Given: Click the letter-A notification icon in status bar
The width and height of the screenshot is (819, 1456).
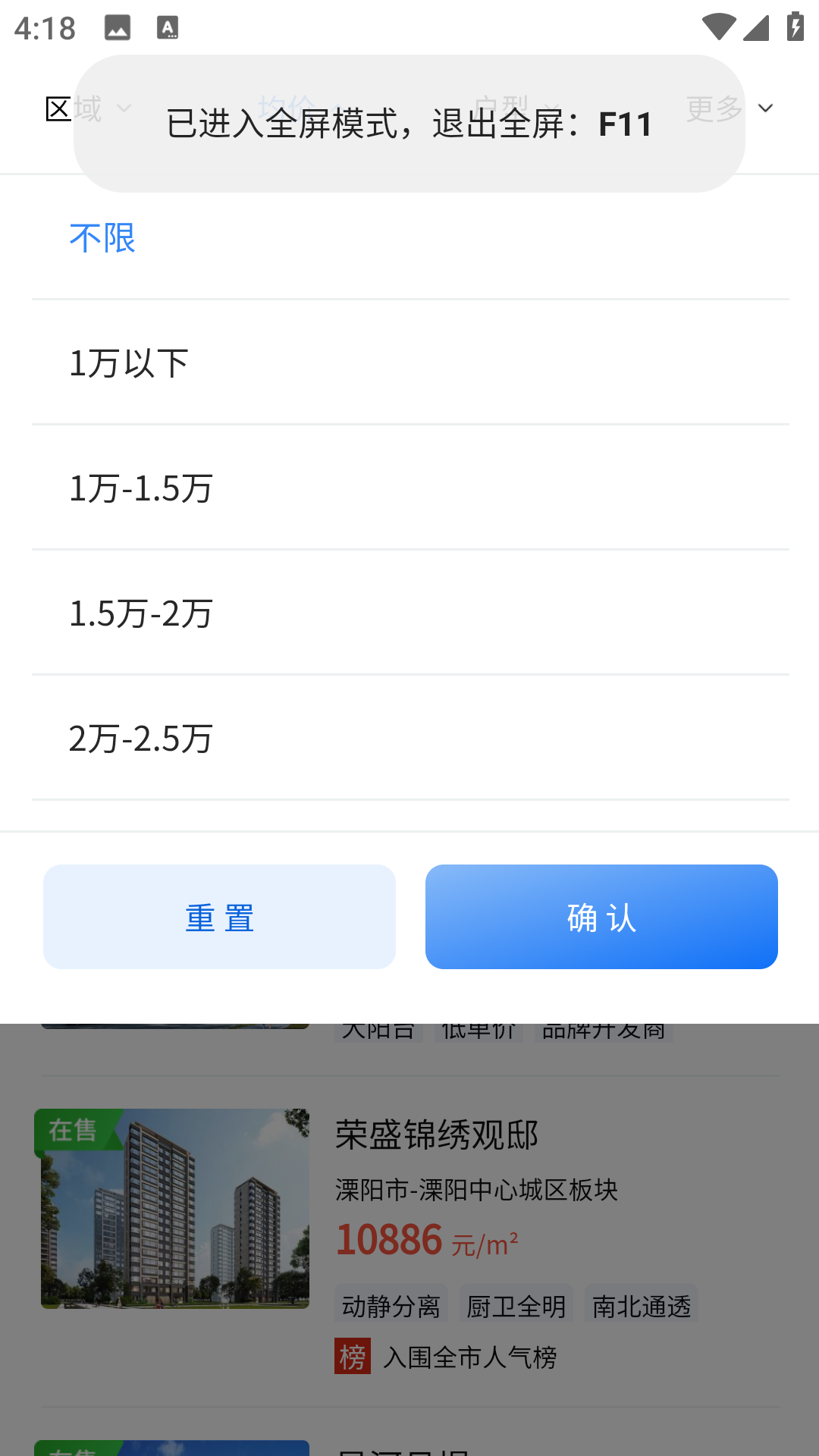Looking at the screenshot, I should tap(168, 27).
